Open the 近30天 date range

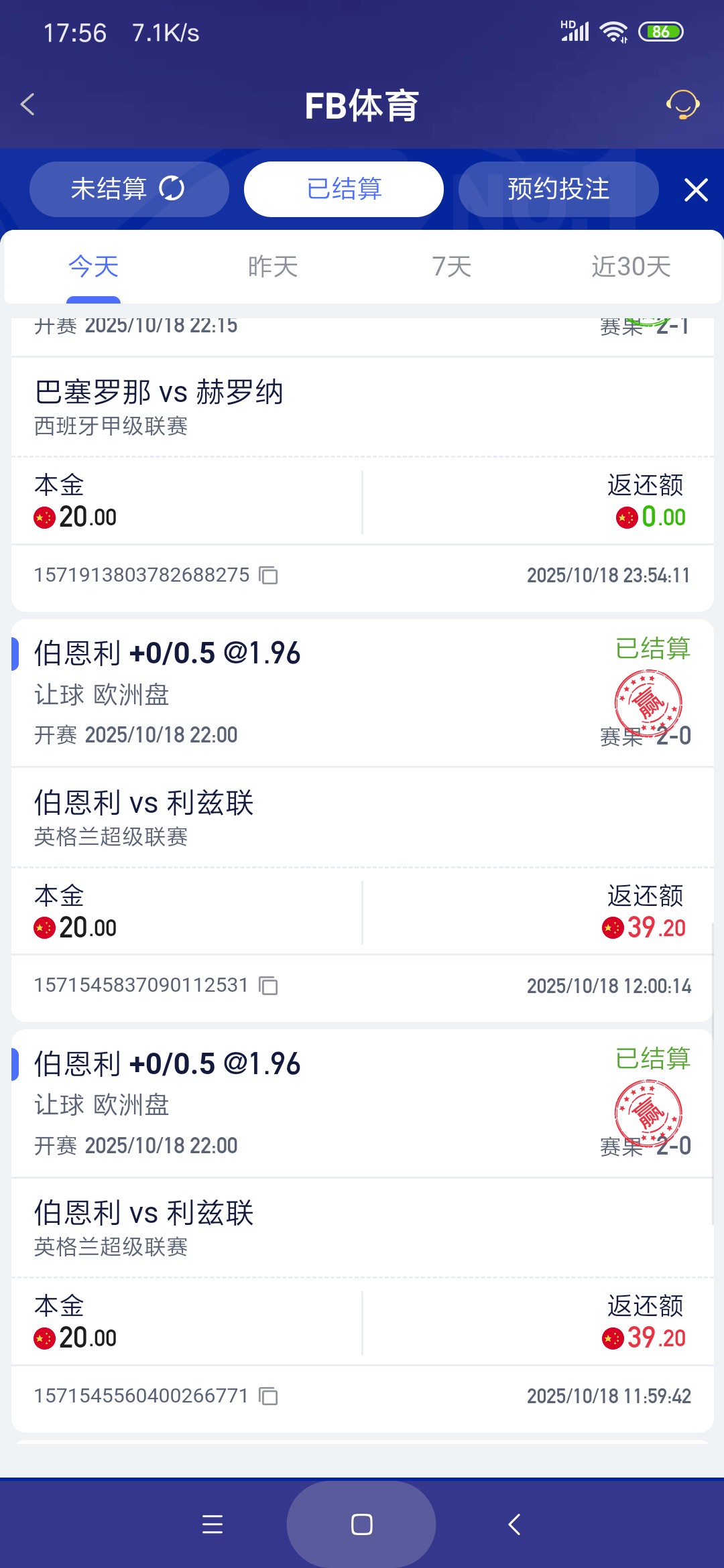[x=631, y=266]
